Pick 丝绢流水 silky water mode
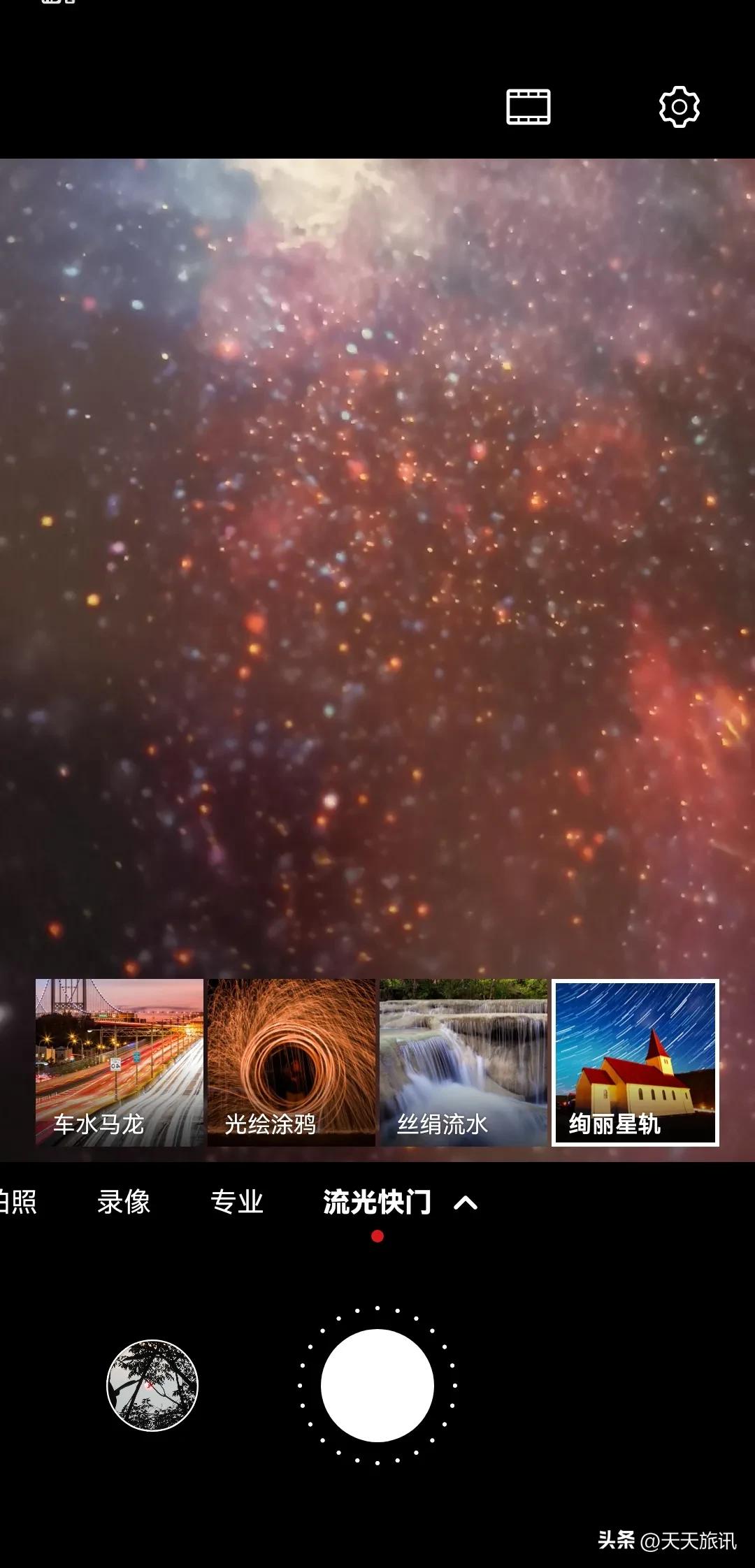This screenshot has width=755, height=1568. 463,1062
